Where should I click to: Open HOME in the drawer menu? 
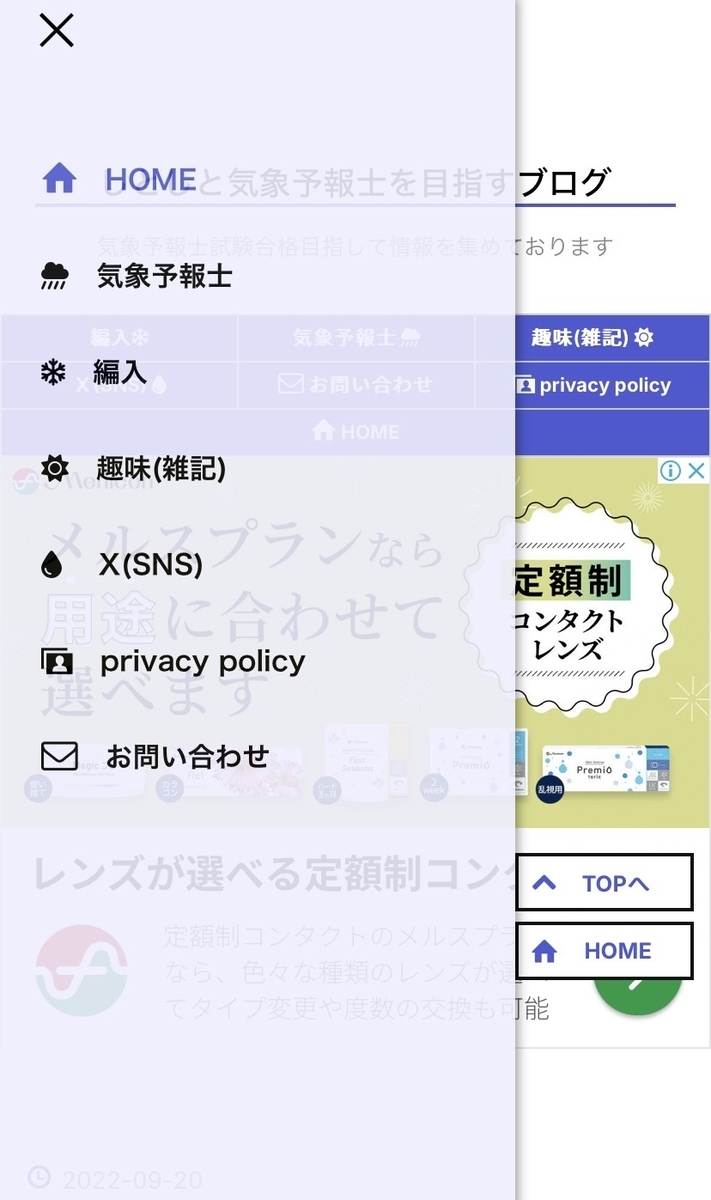[x=120, y=179]
